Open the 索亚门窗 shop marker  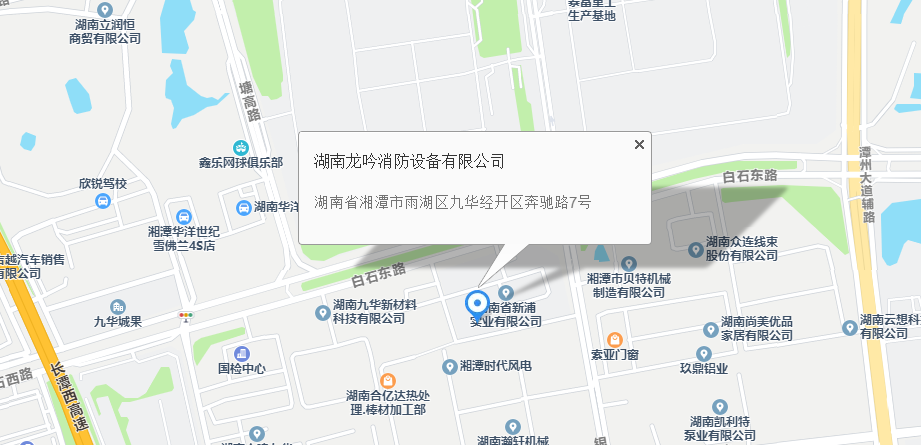614,340
